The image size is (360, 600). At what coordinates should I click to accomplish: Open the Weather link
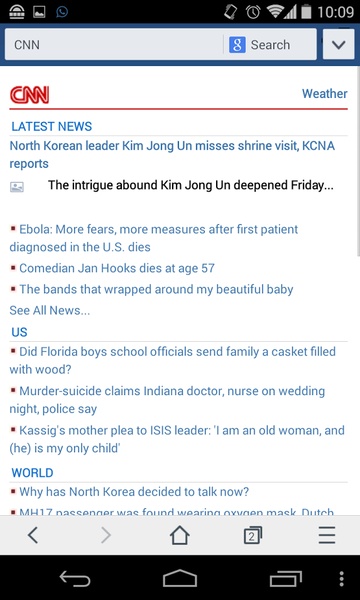324,94
